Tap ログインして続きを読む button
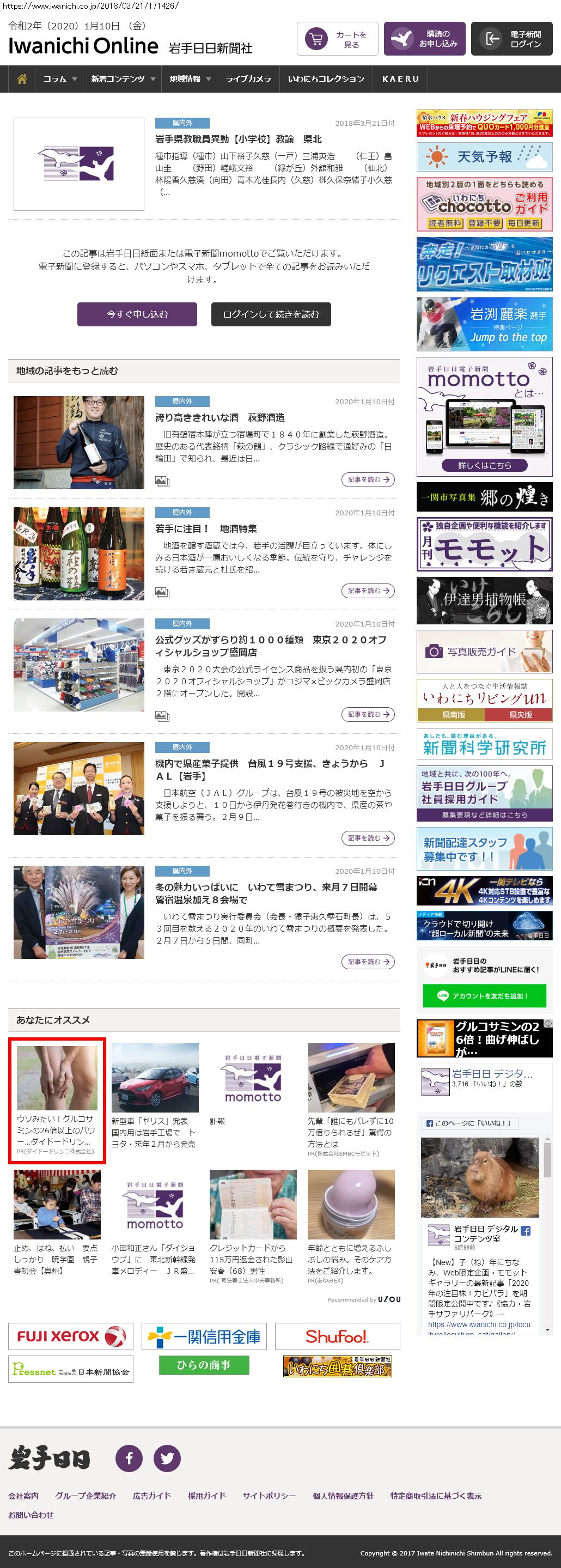Image resolution: width=561 pixels, height=1568 pixels. click(271, 314)
